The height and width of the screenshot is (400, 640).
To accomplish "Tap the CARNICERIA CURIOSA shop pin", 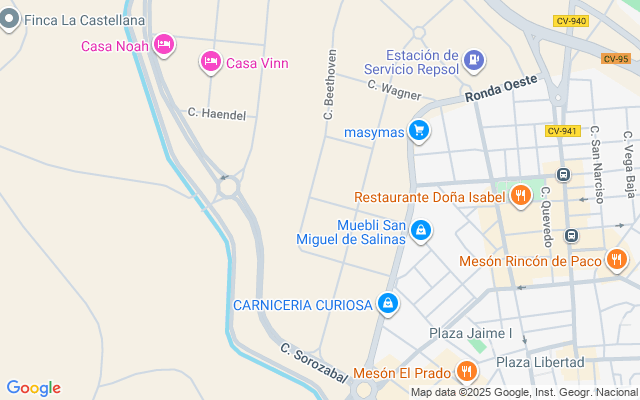I will [x=388, y=303].
